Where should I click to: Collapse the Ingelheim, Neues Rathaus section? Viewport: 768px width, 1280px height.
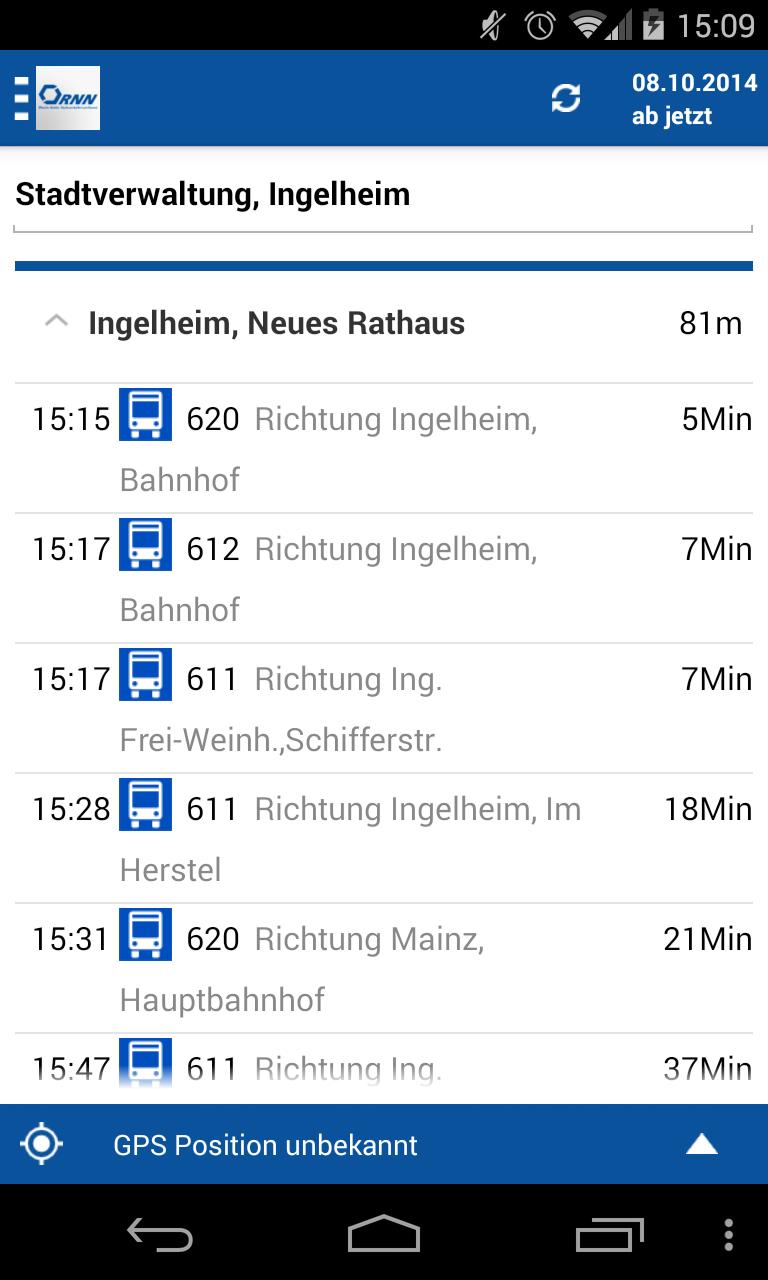coord(58,323)
